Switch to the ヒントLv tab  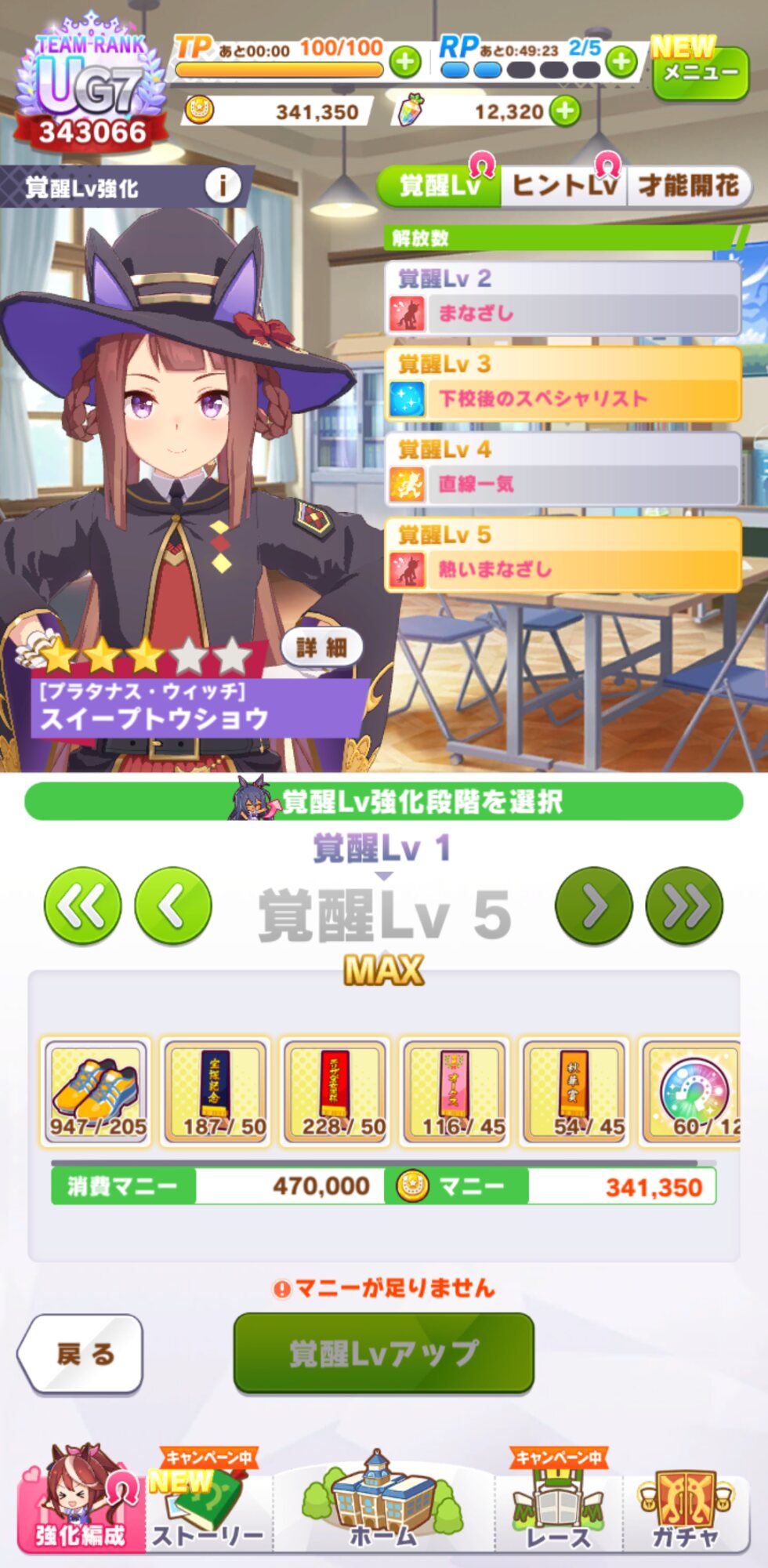(563, 186)
